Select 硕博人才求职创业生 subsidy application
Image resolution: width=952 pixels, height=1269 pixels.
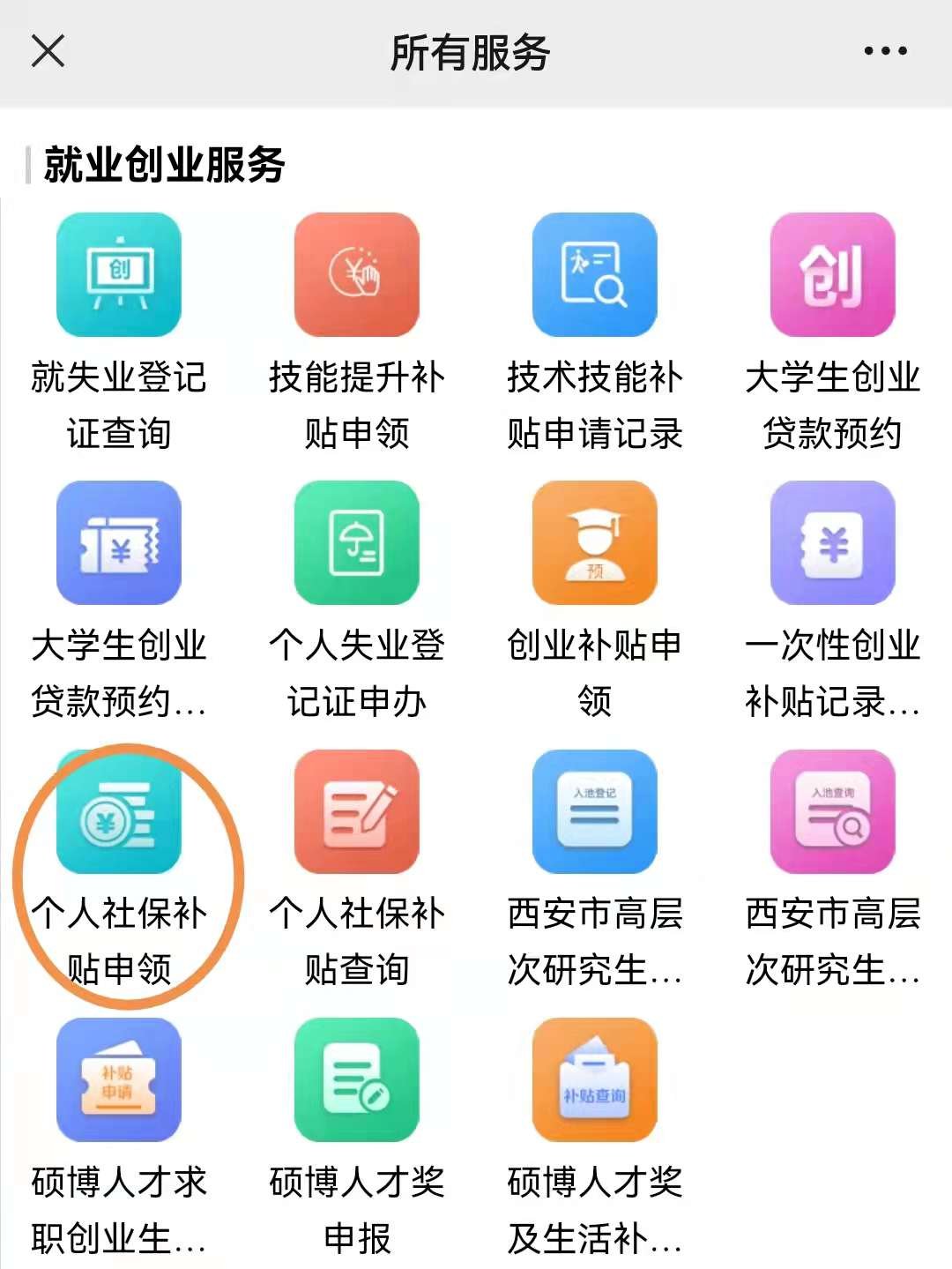point(119,1080)
